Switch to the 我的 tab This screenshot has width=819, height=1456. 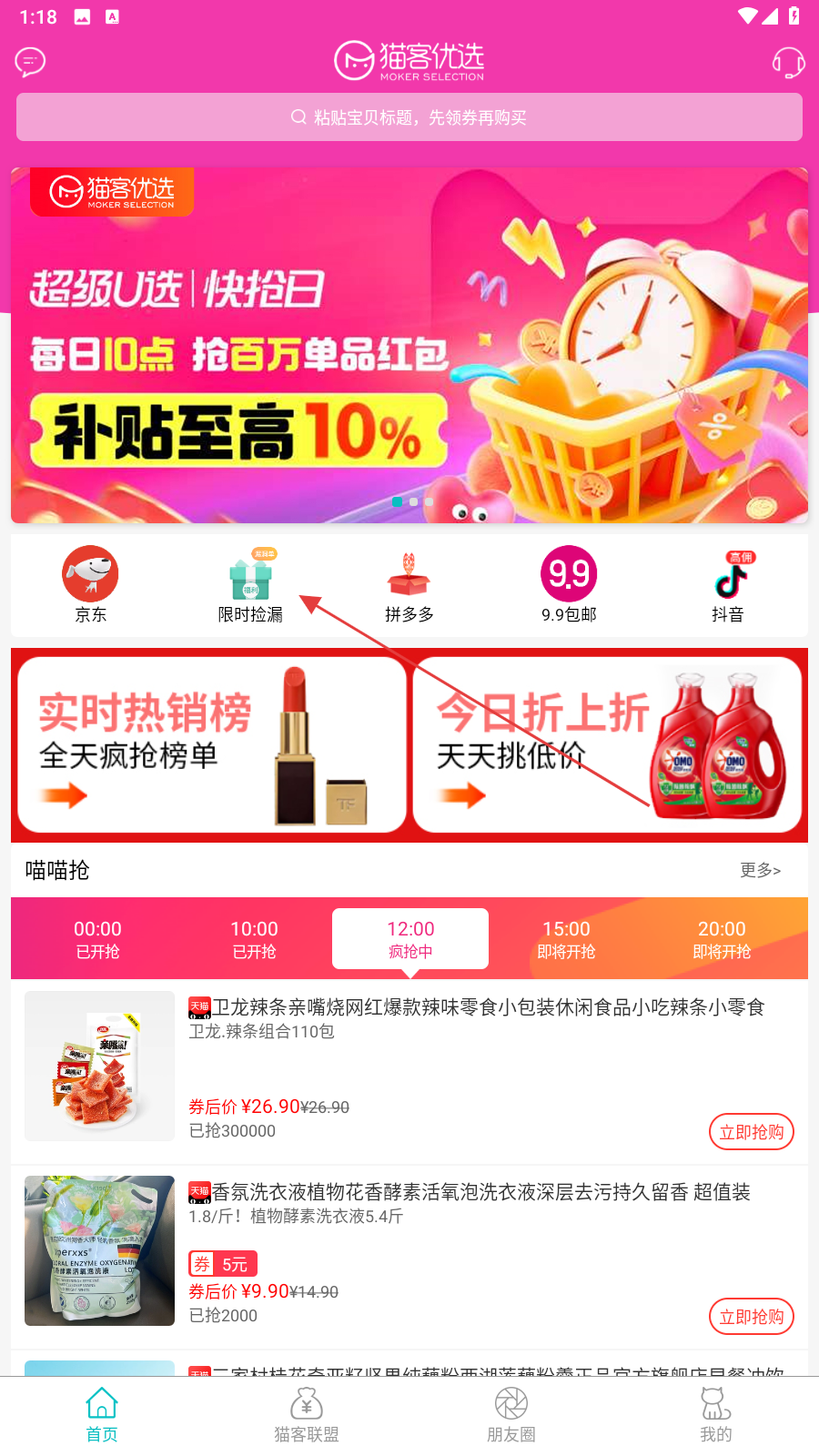click(716, 1416)
